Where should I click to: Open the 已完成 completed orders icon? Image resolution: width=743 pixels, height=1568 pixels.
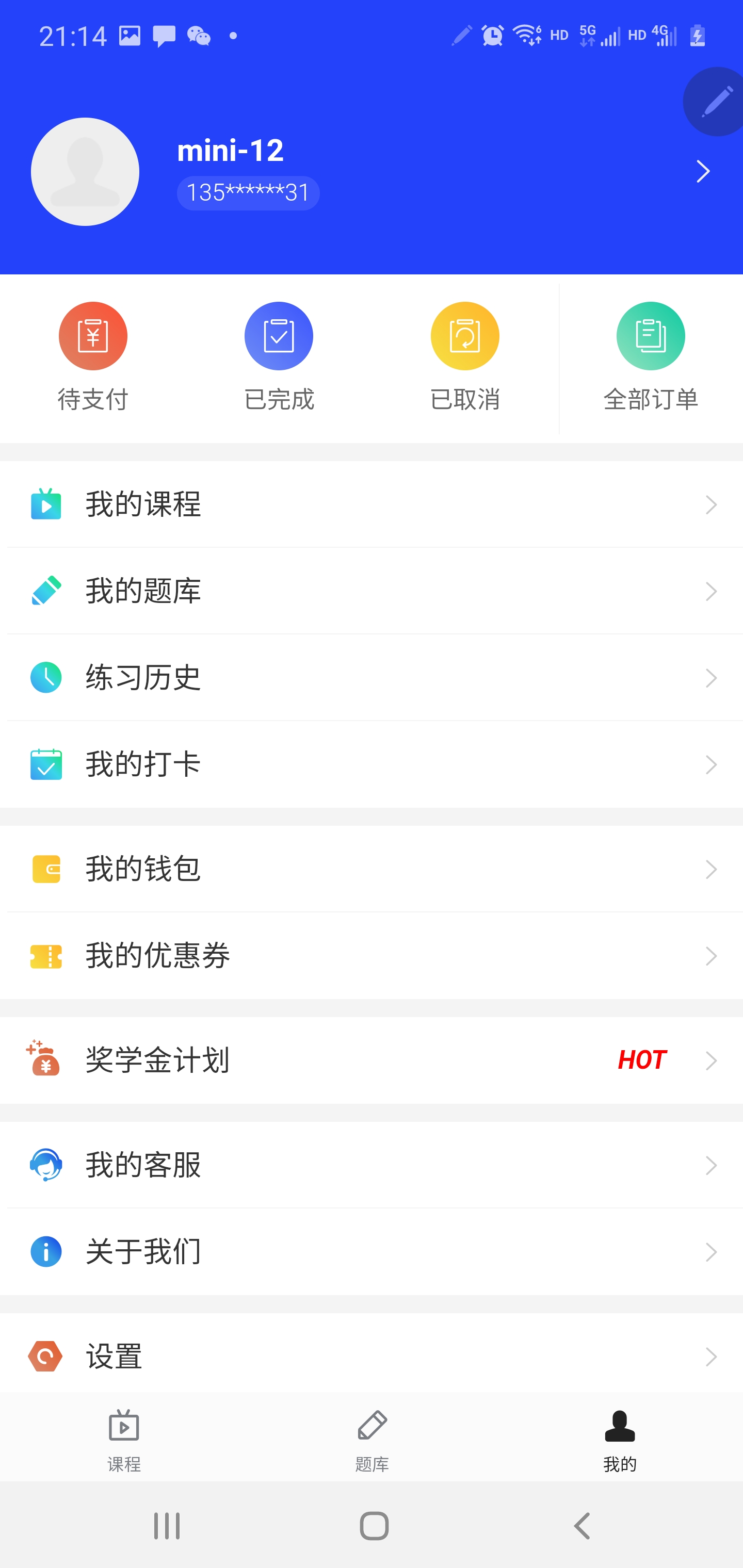pyautogui.click(x=279, y=335)
